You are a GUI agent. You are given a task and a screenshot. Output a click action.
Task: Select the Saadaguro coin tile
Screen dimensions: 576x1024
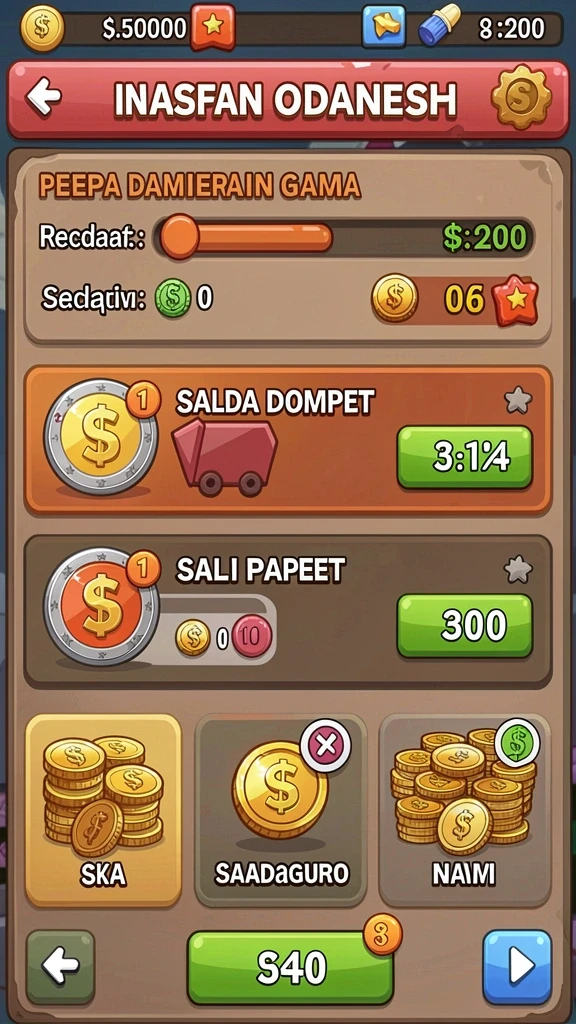(x=281, y=810)
